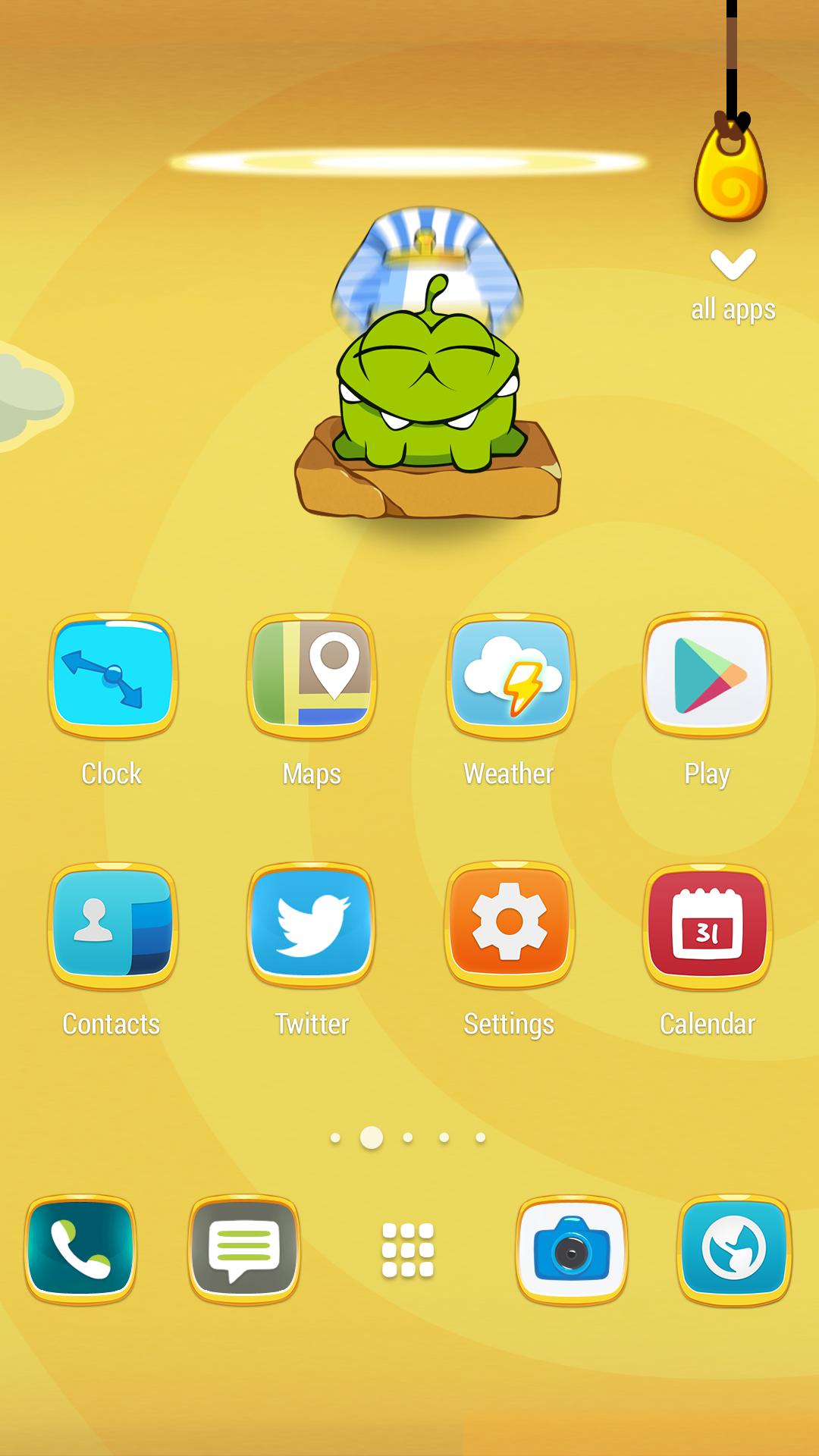Open the Calendar app
The width and height of the screenshot is (819, 1456).
coord(708,925)
